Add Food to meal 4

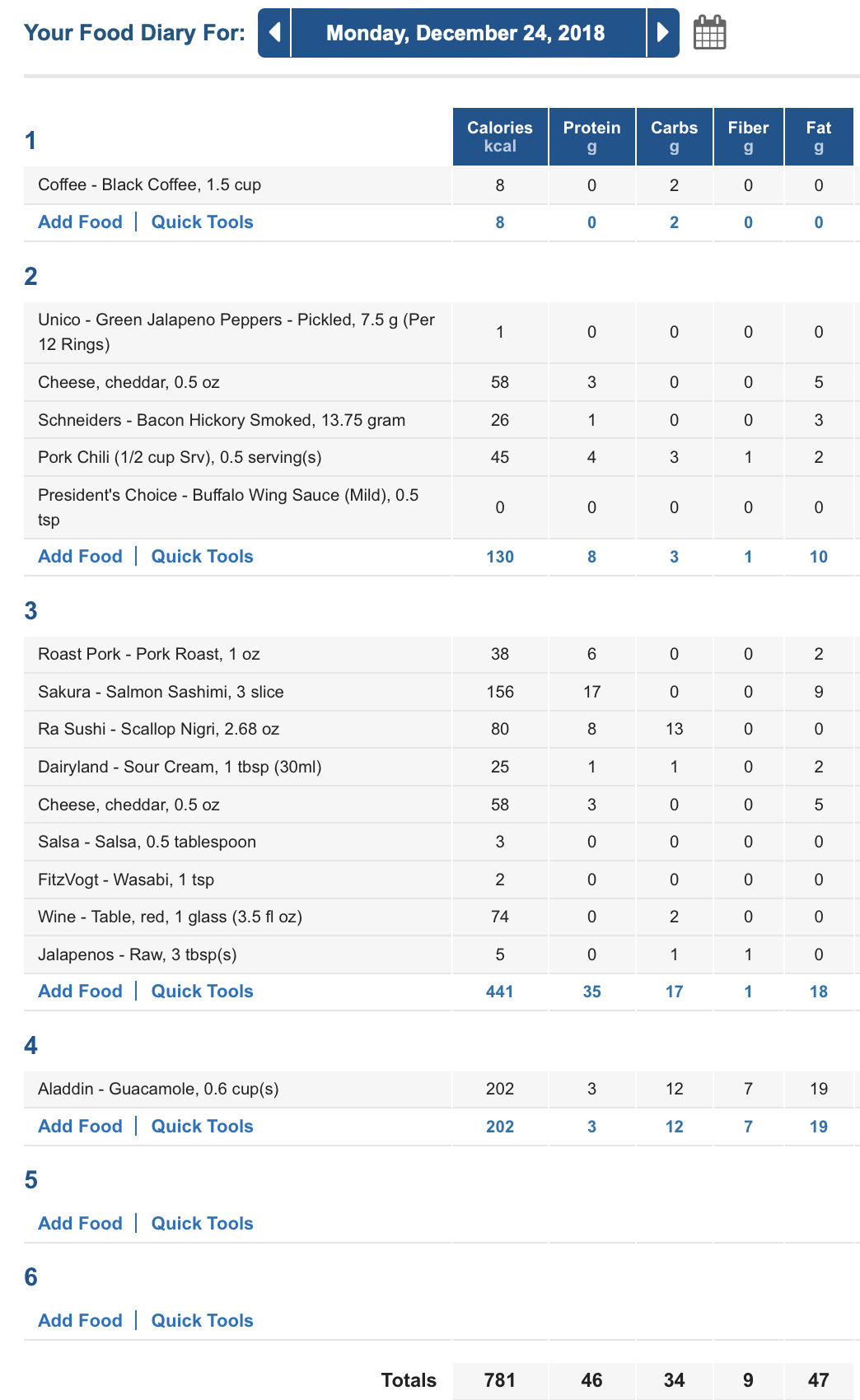80,1127
